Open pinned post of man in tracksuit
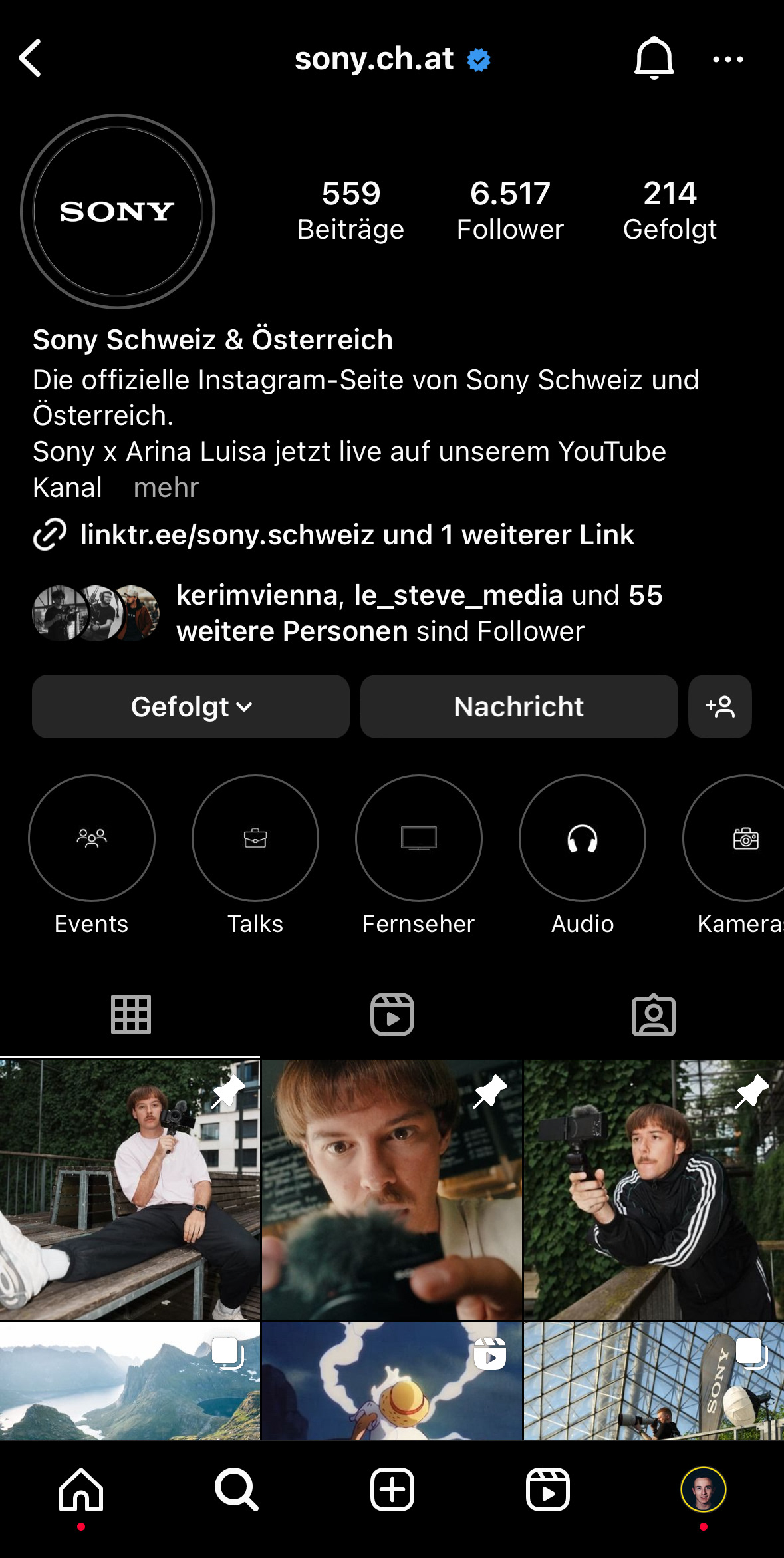This screenshot has height=1558, width=784. pyautogui.click(x=654, y=1189)
